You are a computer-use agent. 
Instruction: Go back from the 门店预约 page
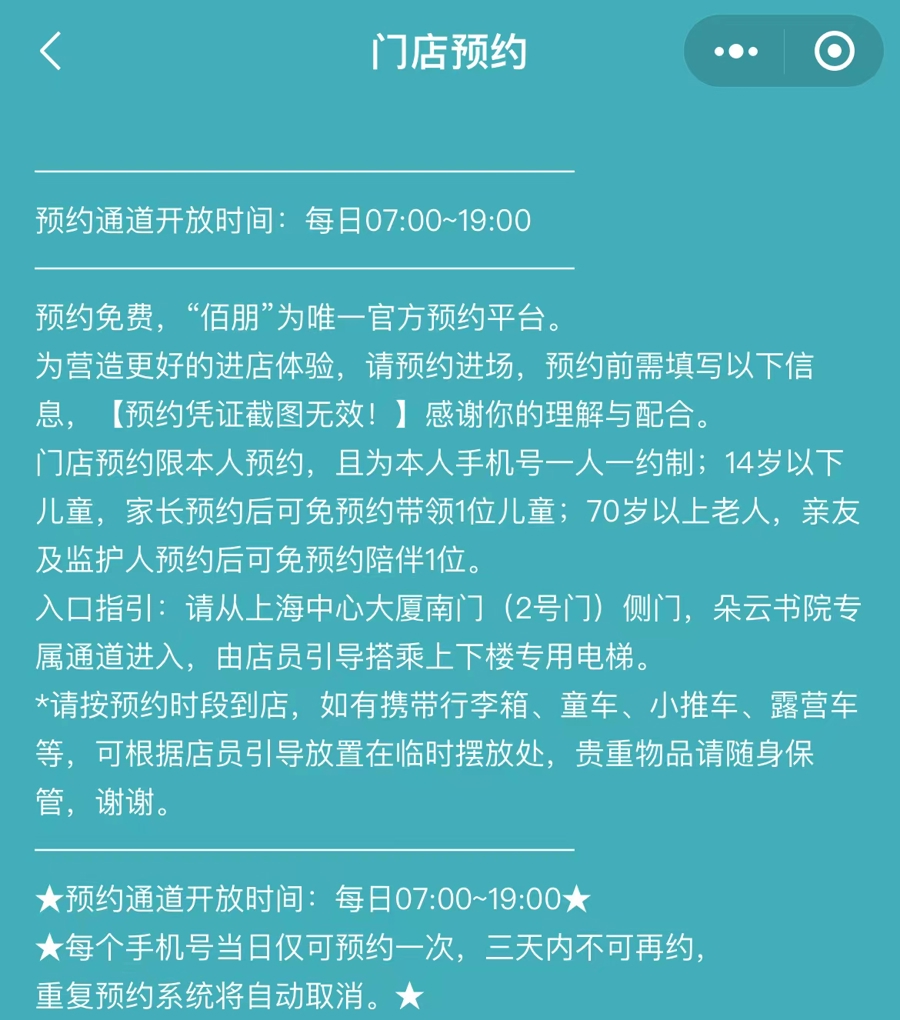[51, 52]
